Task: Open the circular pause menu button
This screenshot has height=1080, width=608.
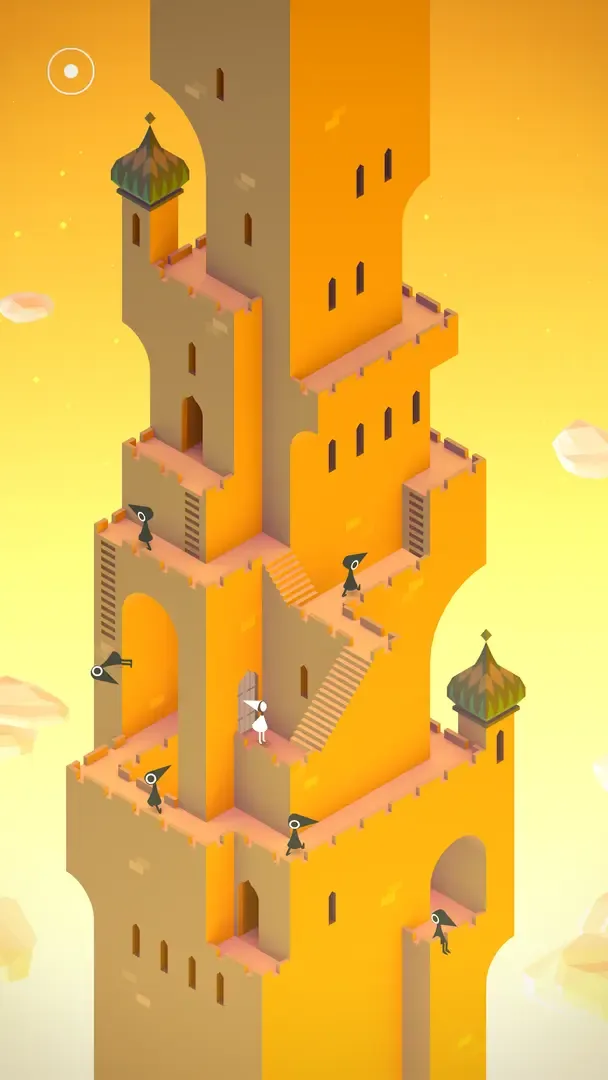Action: coord(71,71)
